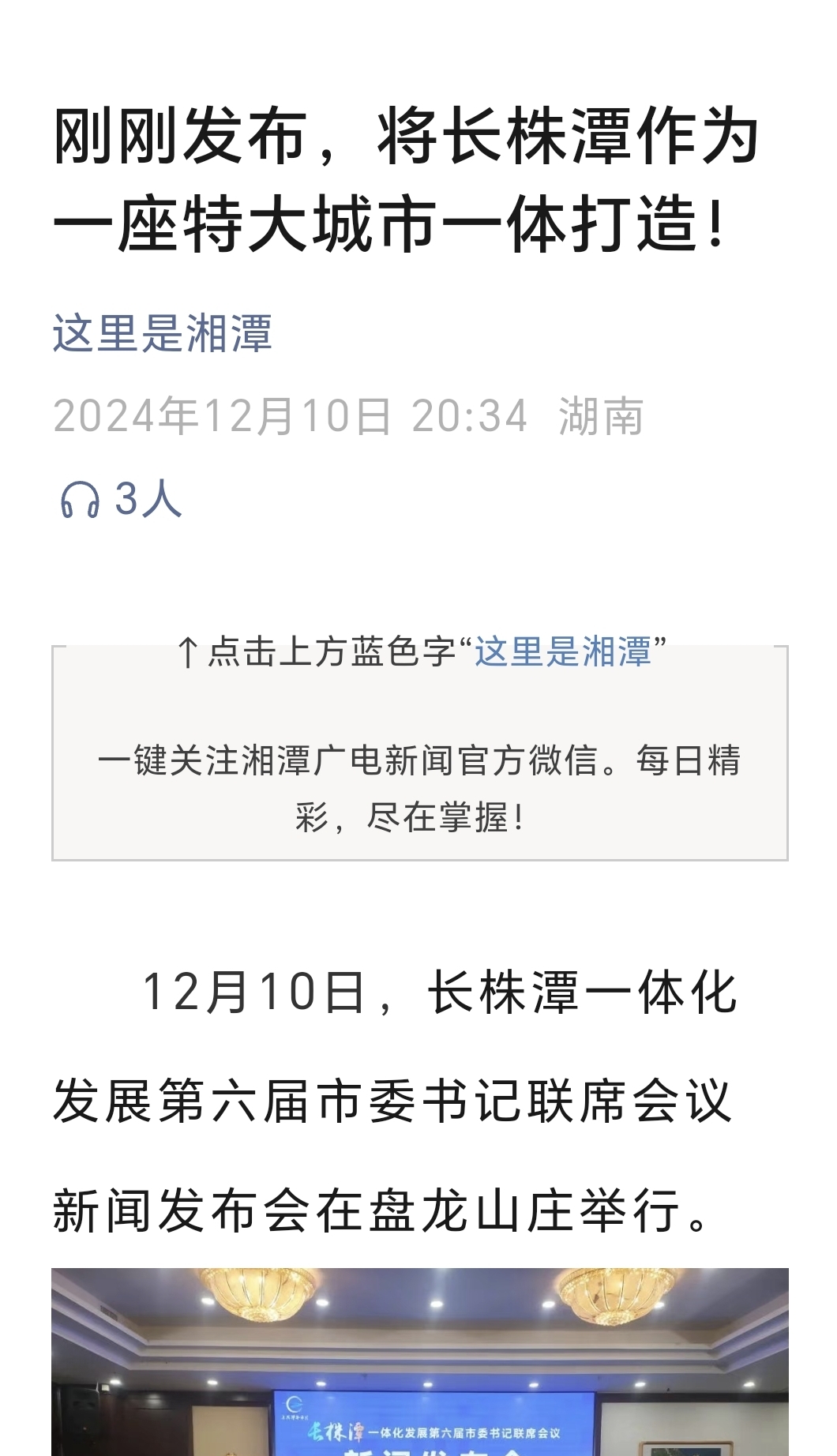Image resolution: width=837 pixels, height=1456 pixels.
Task: Open the 这里是湘潭 account link under the title
Action: click(x=163, y=332)
